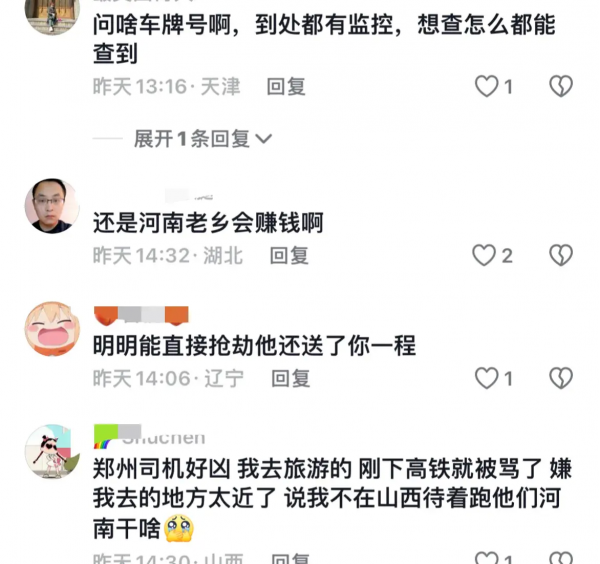Dislike the 天津 comment about 车牌号
600x564 pixels.
561,87
